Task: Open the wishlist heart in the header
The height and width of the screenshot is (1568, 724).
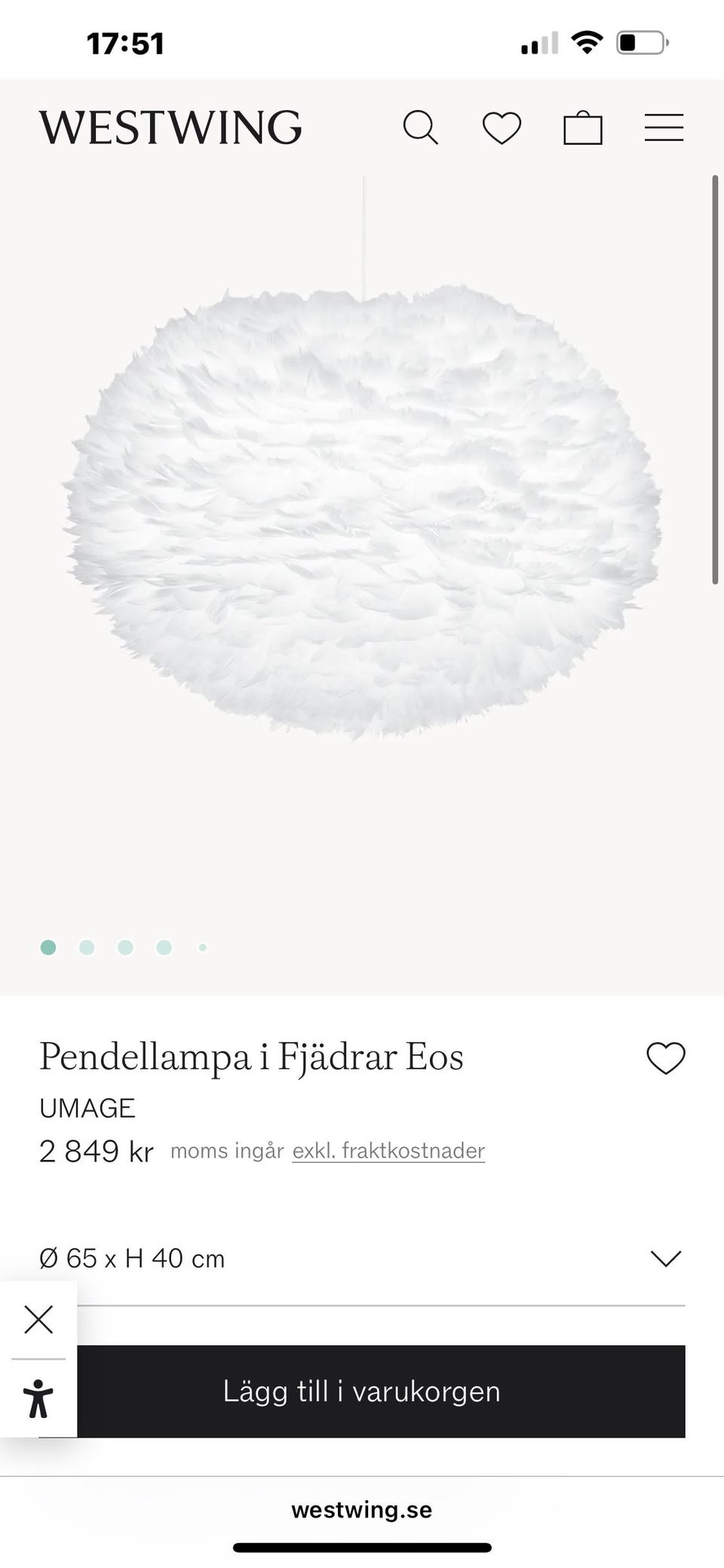Action: (x=502, y=127)
